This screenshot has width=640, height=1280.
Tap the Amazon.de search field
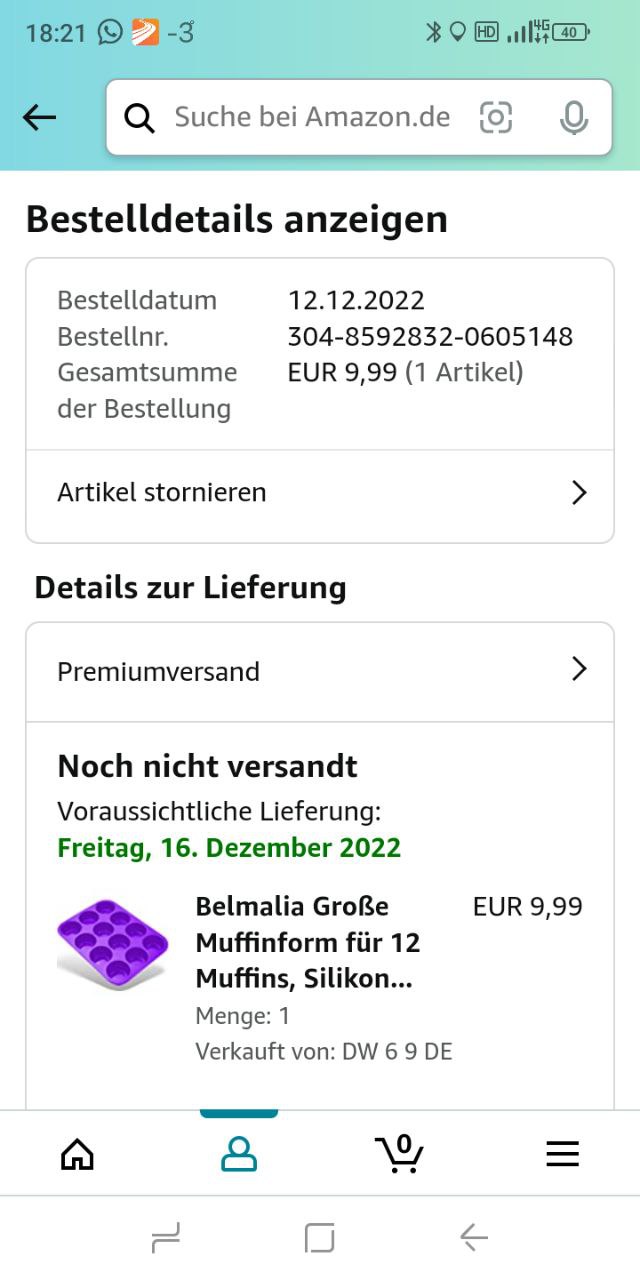point(312,118)
